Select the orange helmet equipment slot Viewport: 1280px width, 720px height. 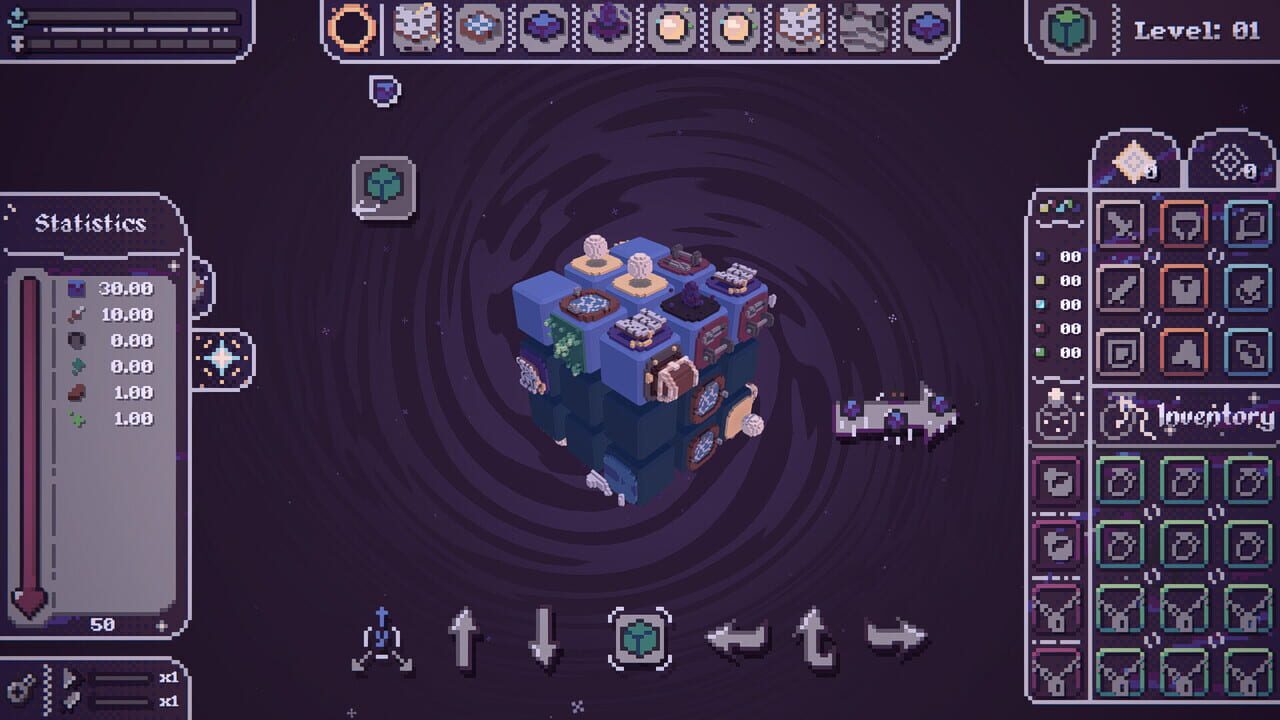[1184, 227]
